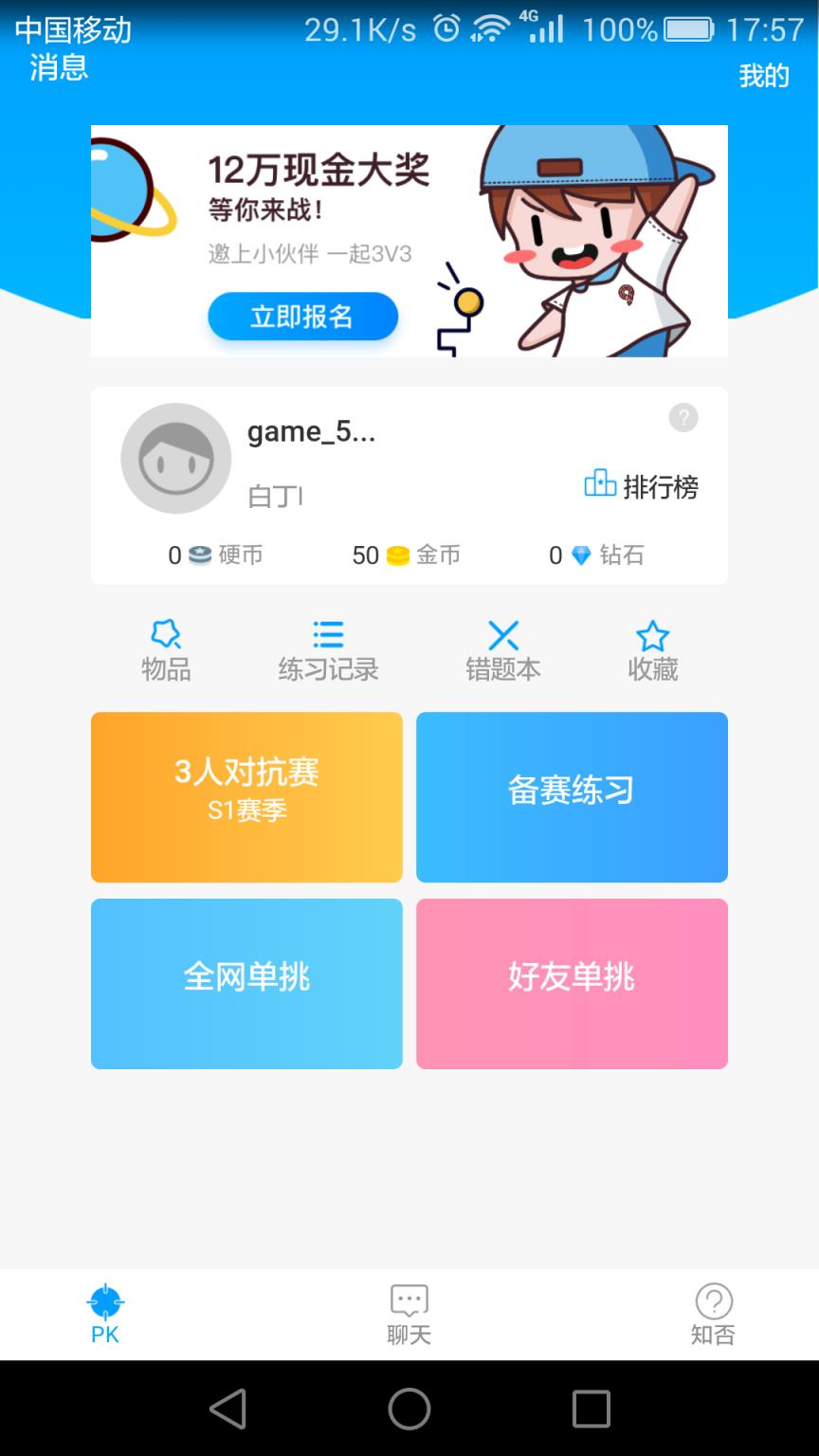819x1456 pixels.
Task: Open the 练习记录 practice record icon
Action: pos(327,647)
